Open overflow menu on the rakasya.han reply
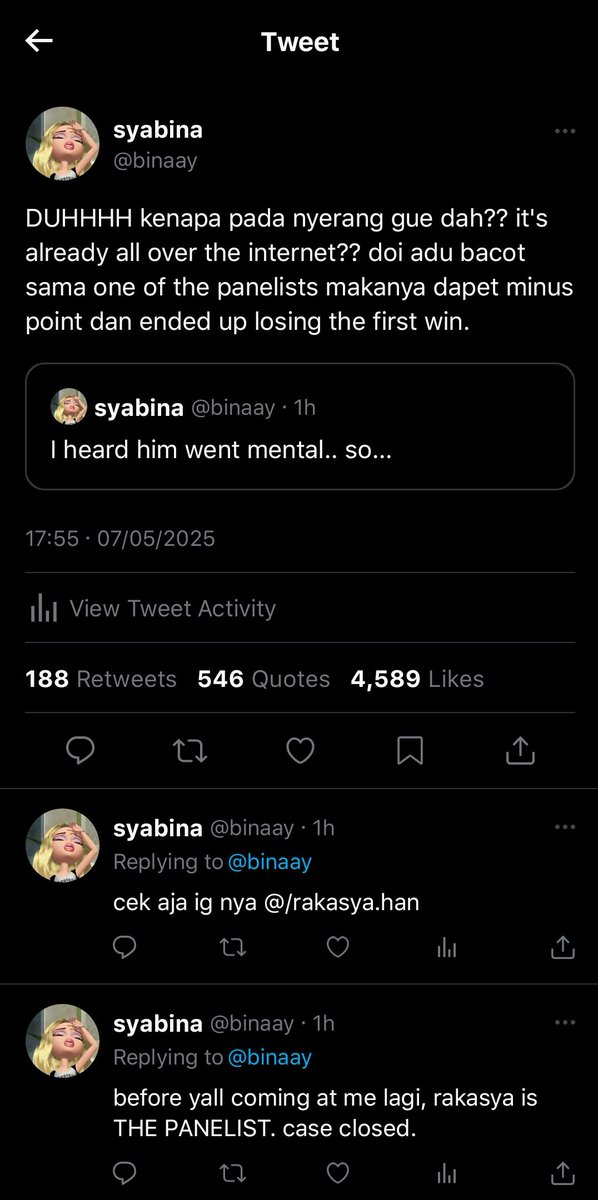This screenshot has height=1200, width=598. coord(565,827)
